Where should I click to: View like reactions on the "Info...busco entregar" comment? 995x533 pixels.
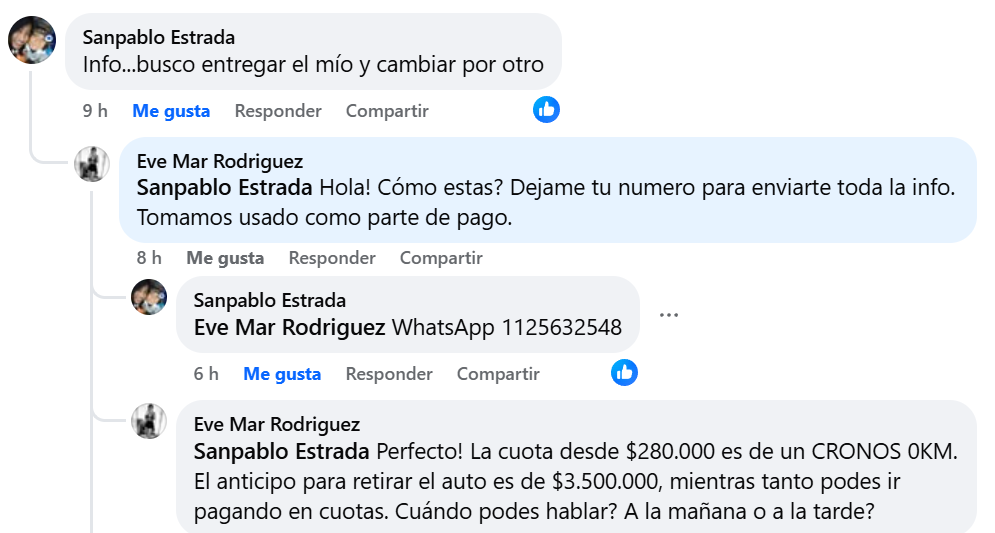point(546,110)
